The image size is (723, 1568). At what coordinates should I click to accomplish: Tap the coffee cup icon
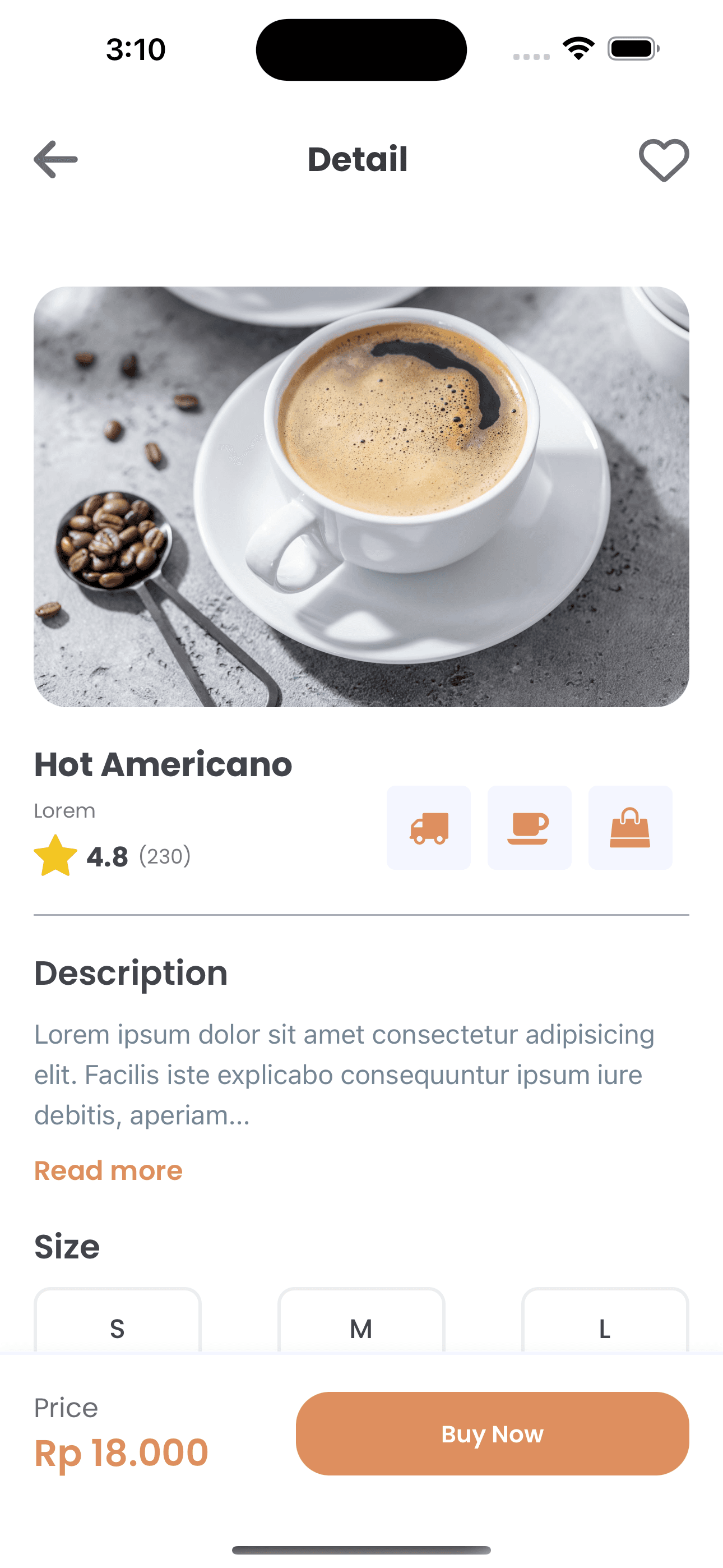tap(529, 827)
